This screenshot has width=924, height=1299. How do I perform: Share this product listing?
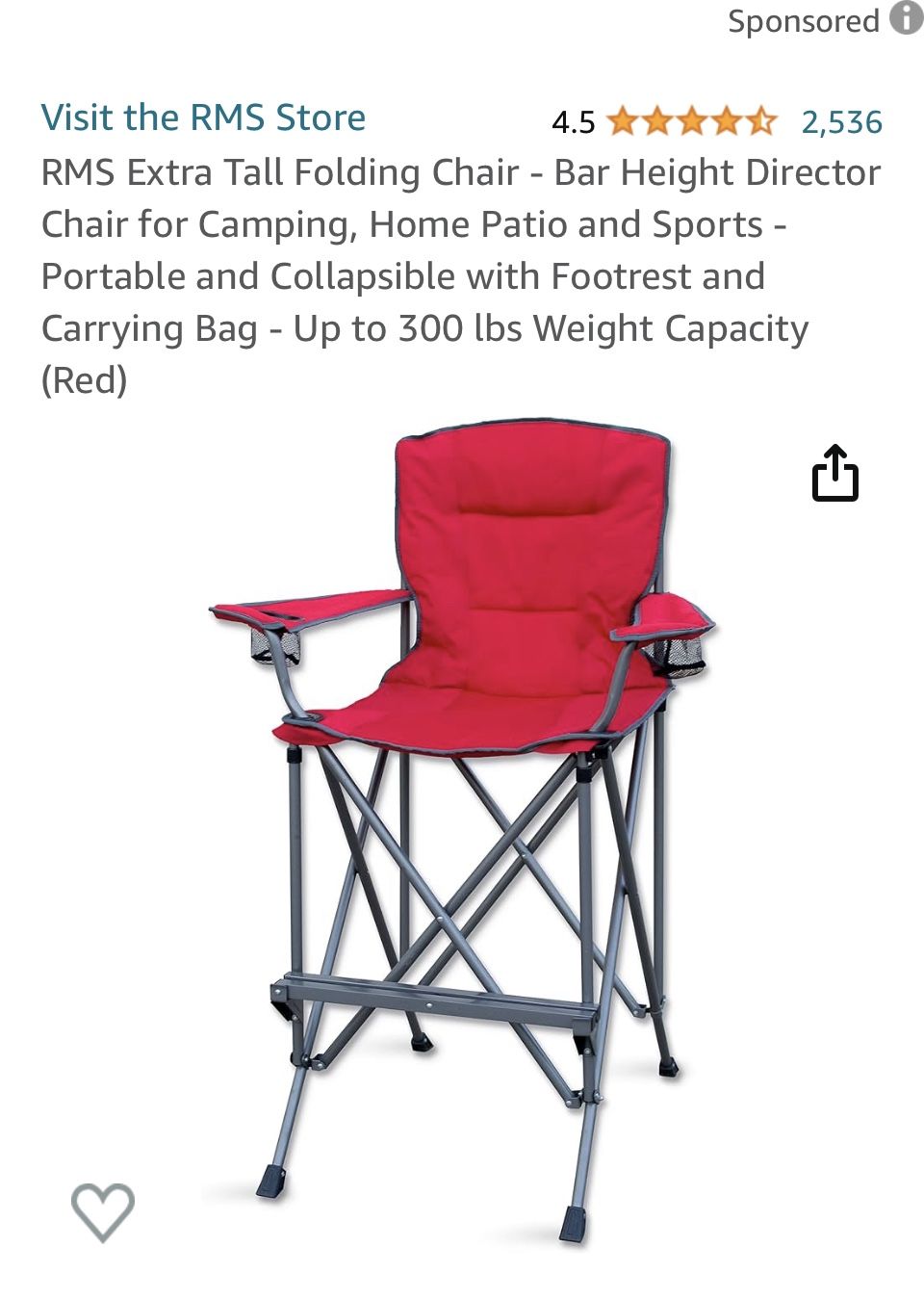coord(834,473)
